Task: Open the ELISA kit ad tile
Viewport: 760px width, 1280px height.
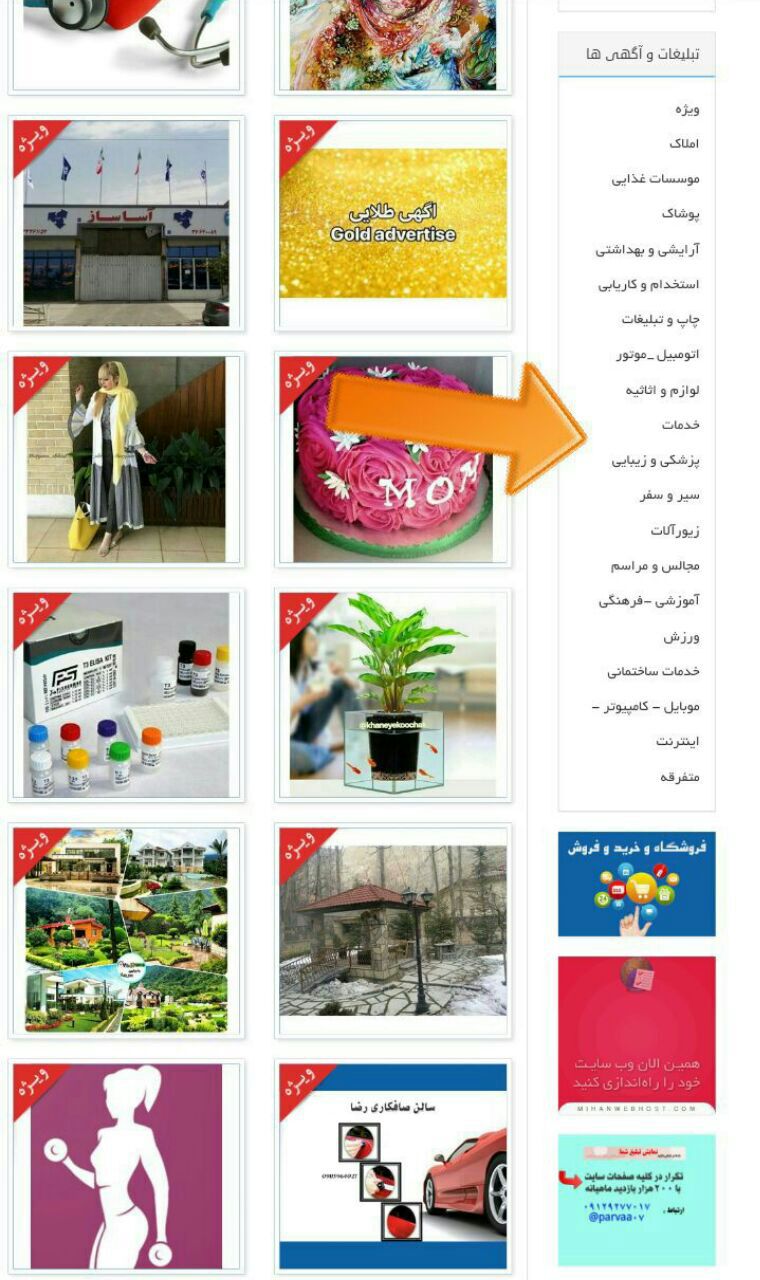Action: coord(126,693)
